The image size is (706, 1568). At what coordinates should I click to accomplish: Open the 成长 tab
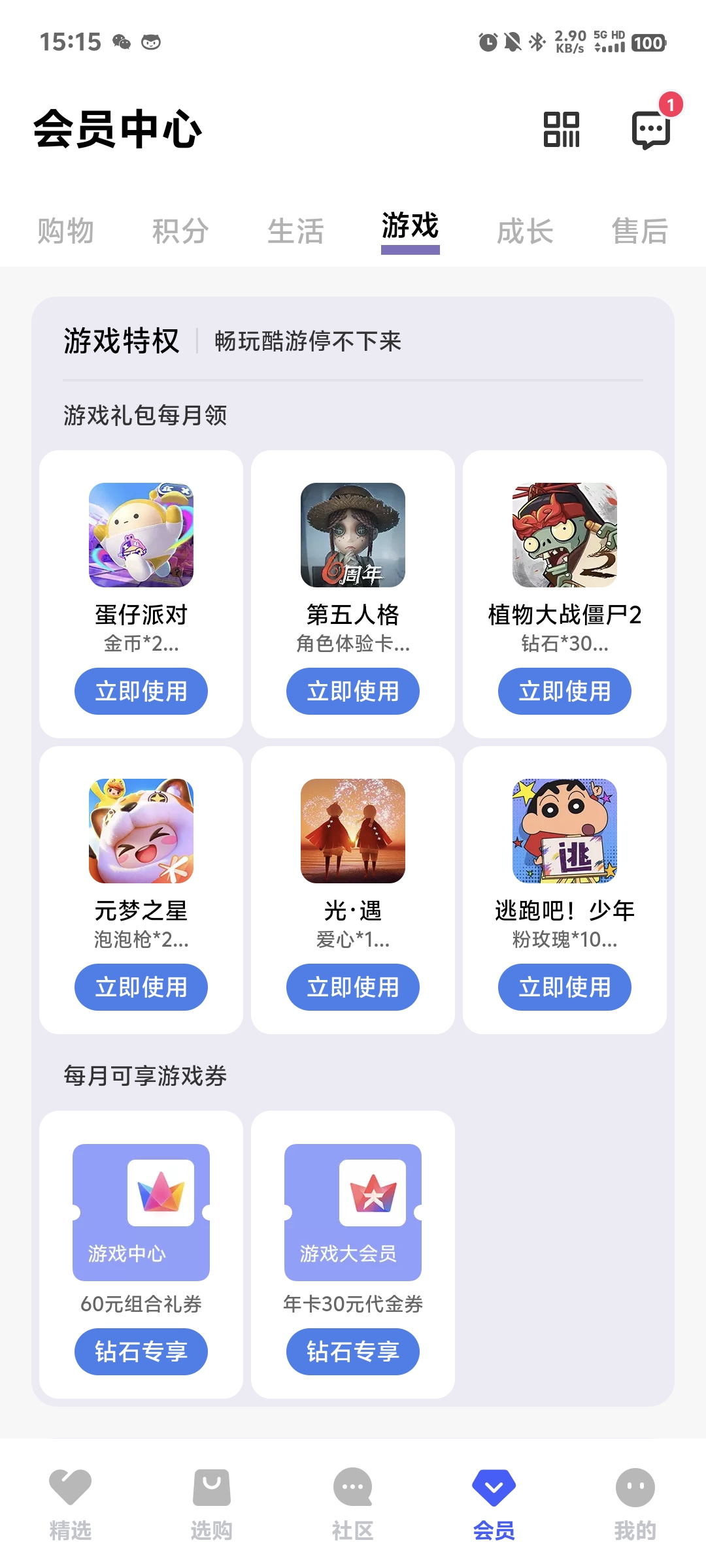coord(525,231)
